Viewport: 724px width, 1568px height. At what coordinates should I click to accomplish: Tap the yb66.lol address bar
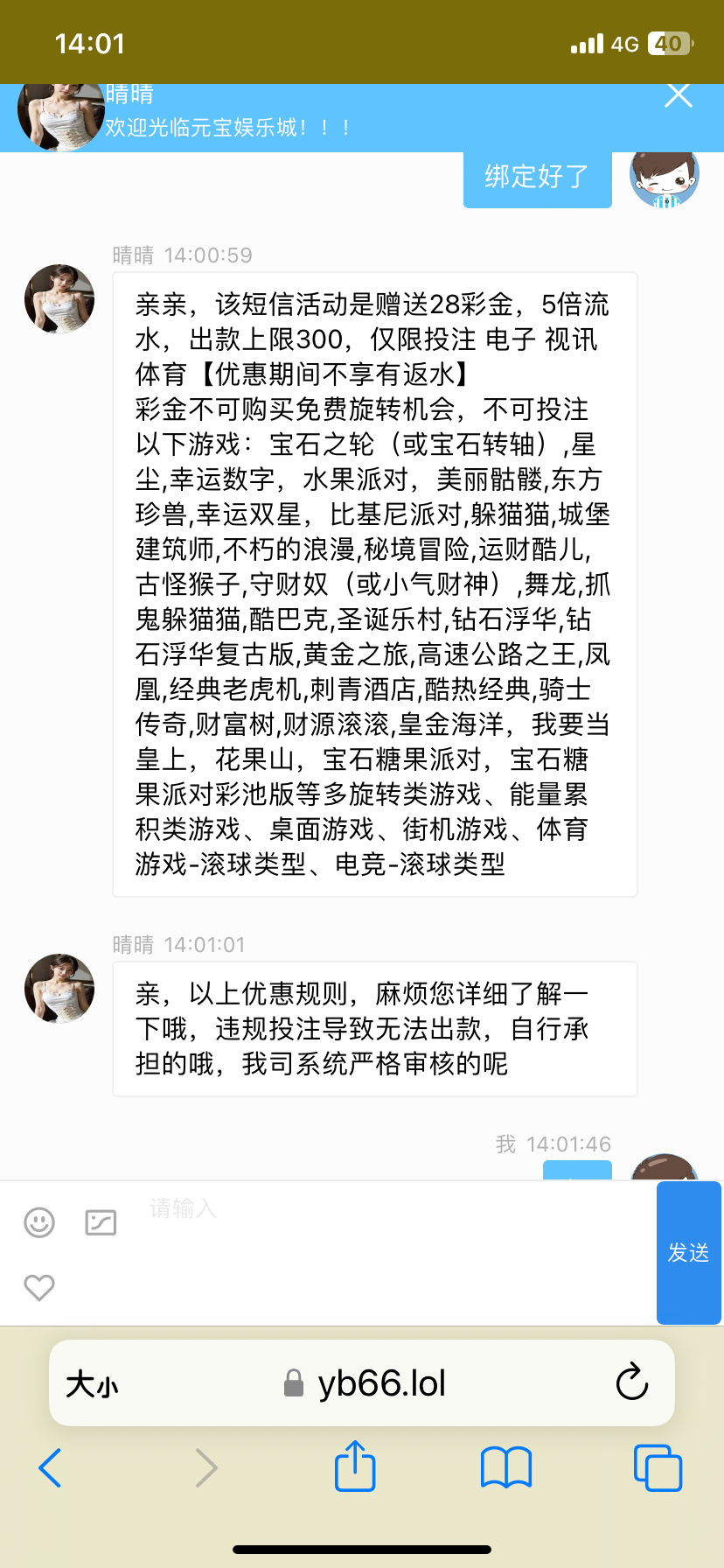367,1384
